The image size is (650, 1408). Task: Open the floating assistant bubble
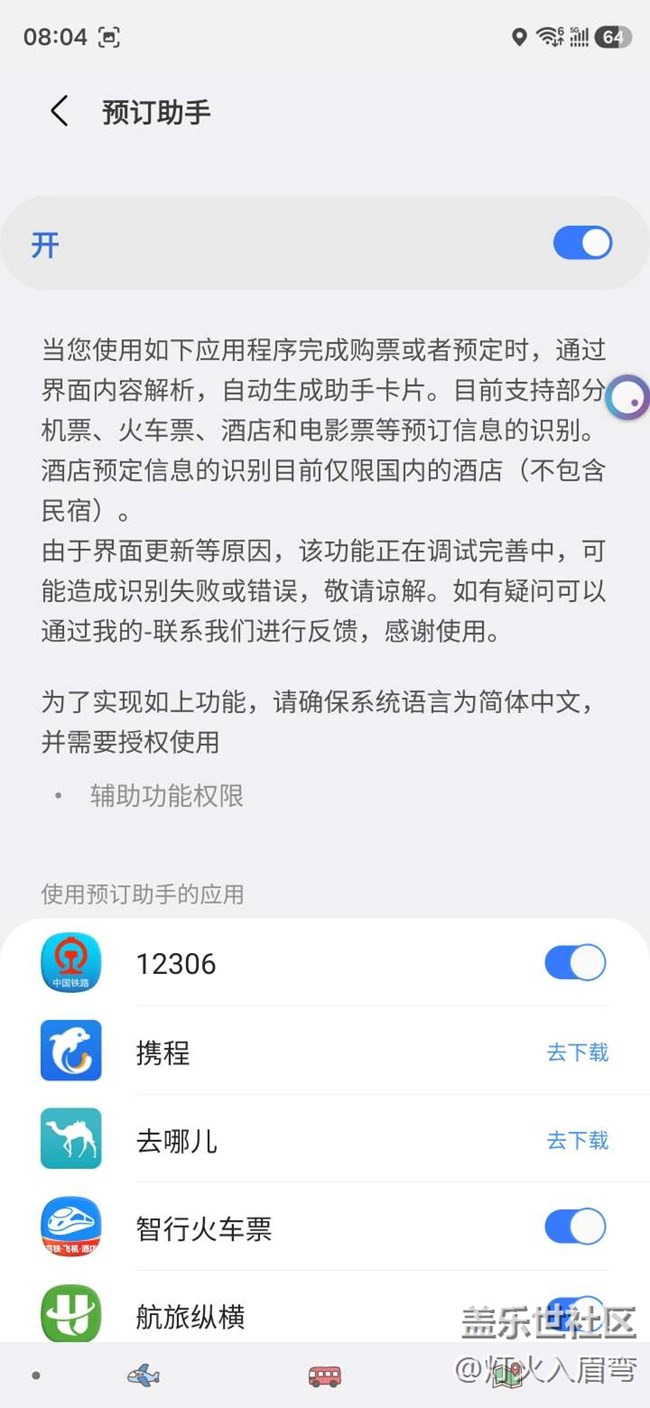tap(629, 399)
